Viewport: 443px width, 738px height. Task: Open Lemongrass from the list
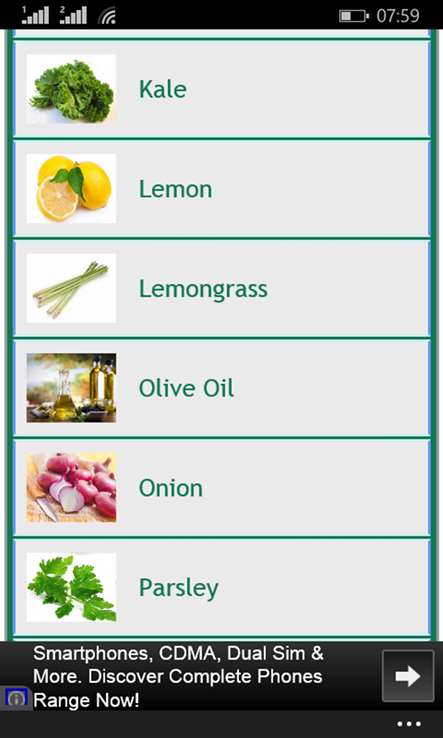(222, 289)
